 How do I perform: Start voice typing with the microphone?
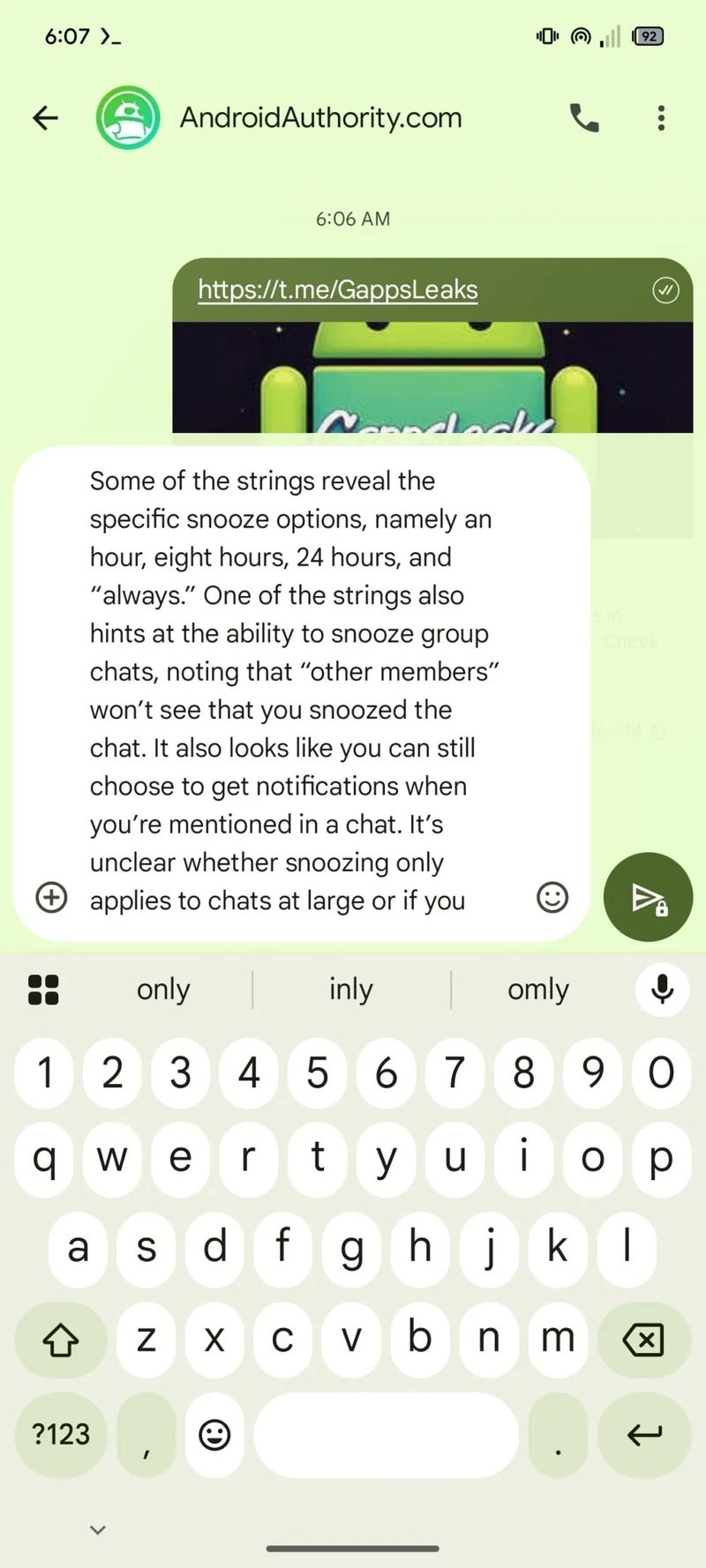pyautogui.click(x=662, y=989)
